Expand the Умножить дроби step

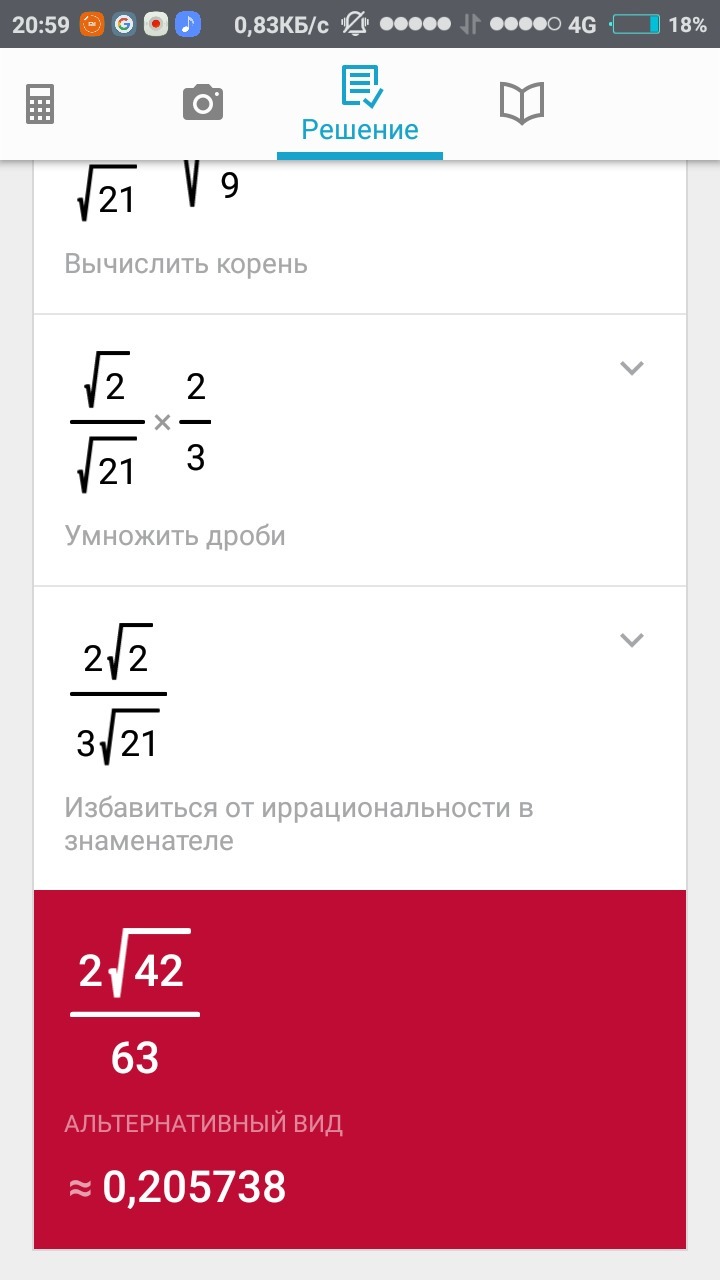[631, 368]
